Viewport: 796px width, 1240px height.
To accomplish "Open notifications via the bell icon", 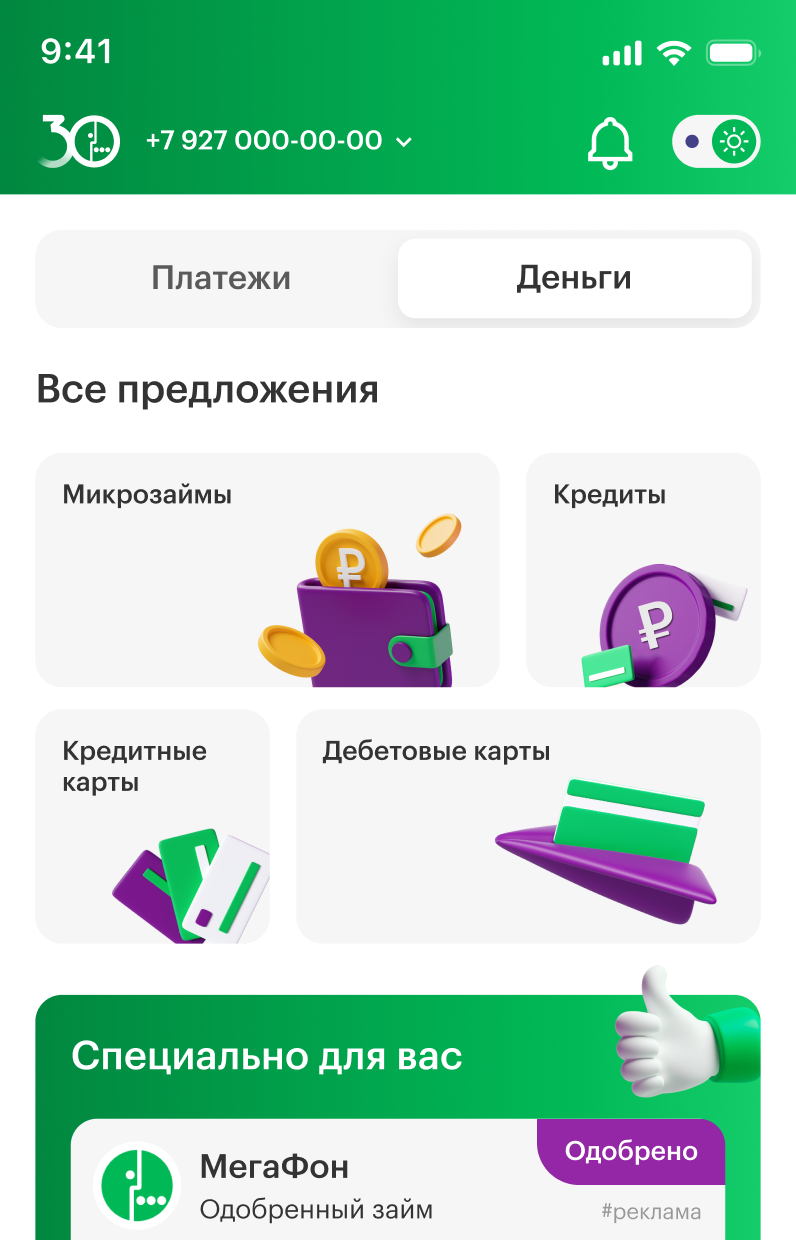I will click(x=610, y=141).
